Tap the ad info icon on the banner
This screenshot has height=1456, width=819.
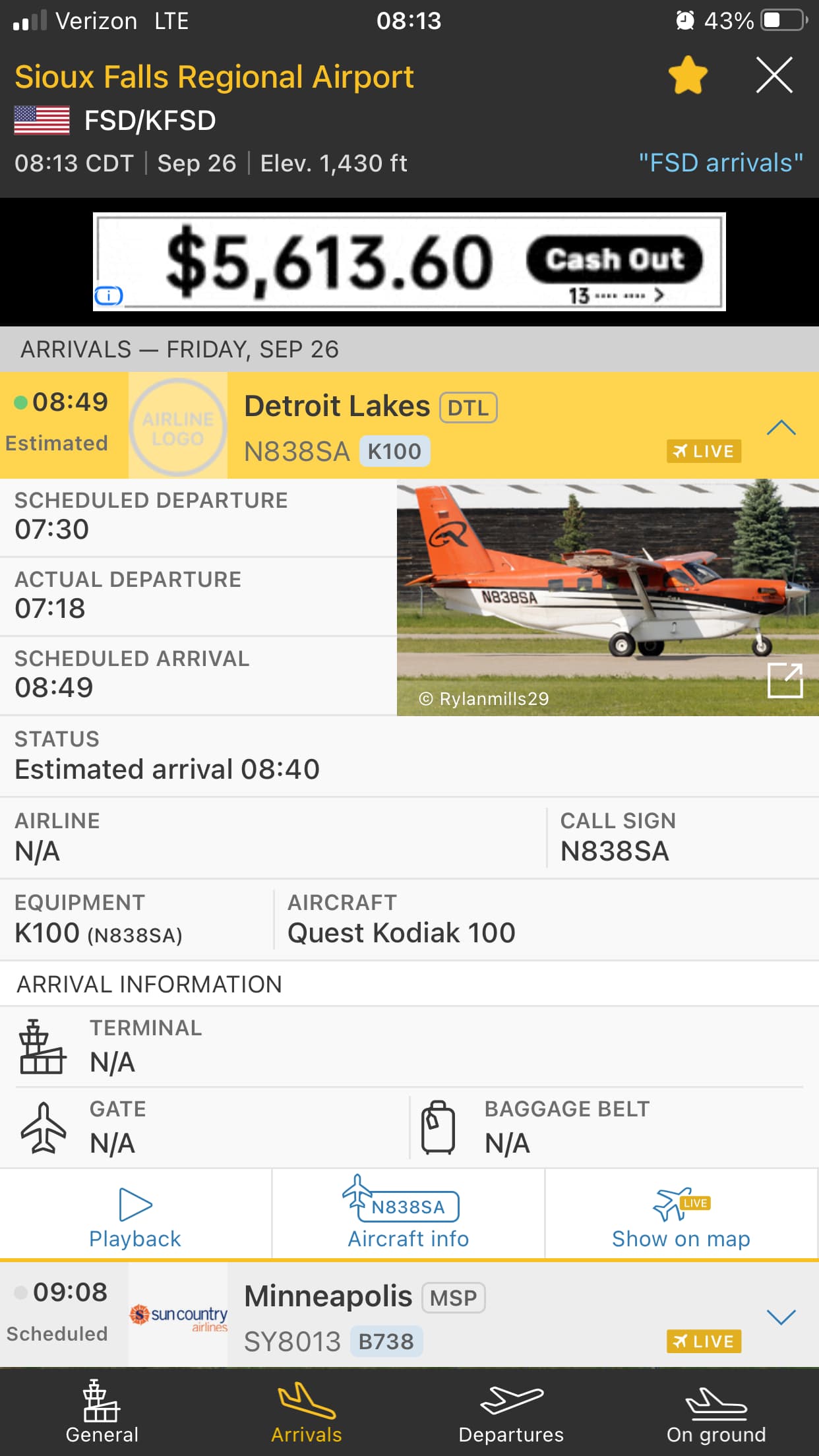pos(109,295)
